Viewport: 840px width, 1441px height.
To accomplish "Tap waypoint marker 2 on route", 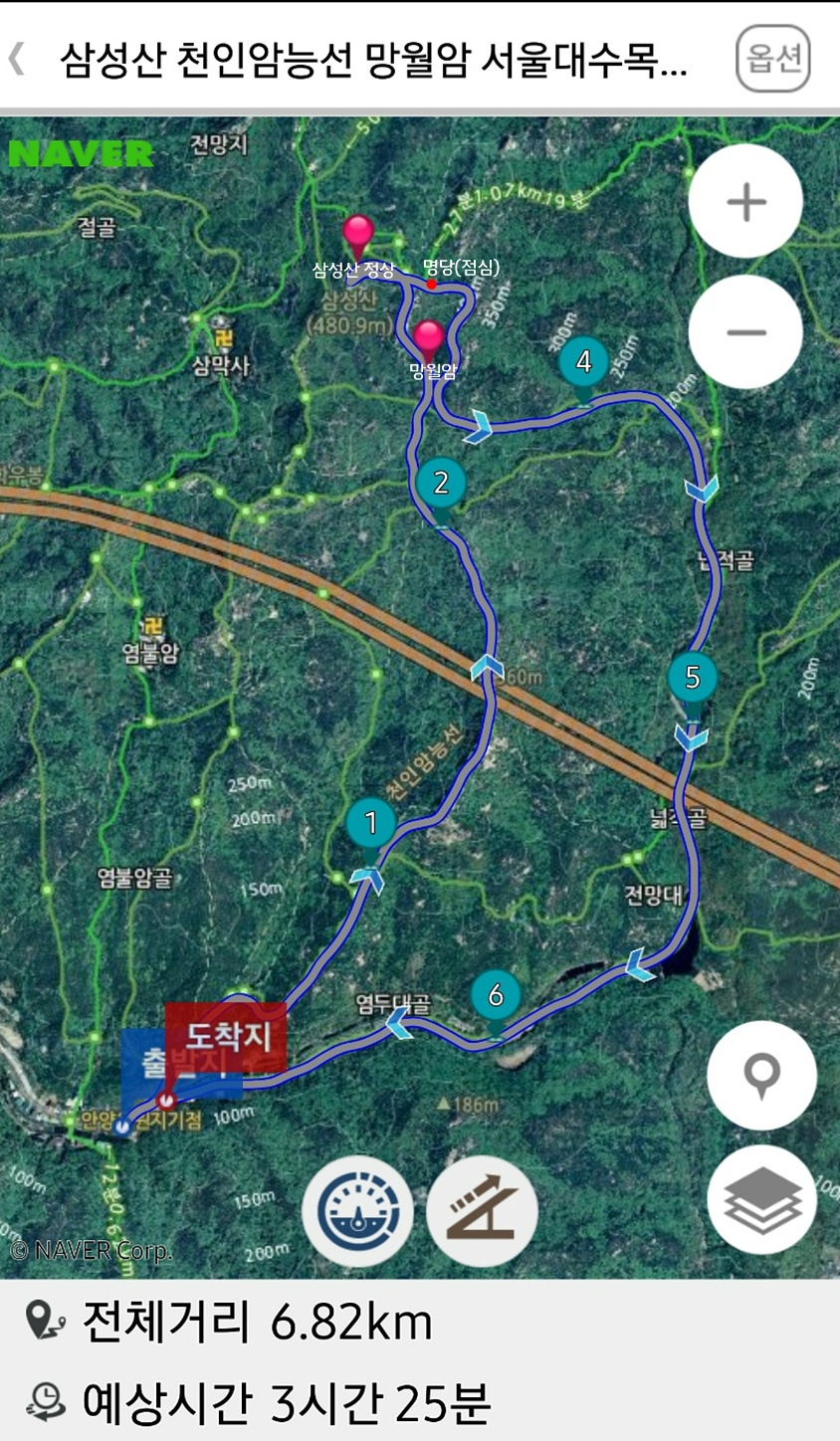I will [441, 484].
